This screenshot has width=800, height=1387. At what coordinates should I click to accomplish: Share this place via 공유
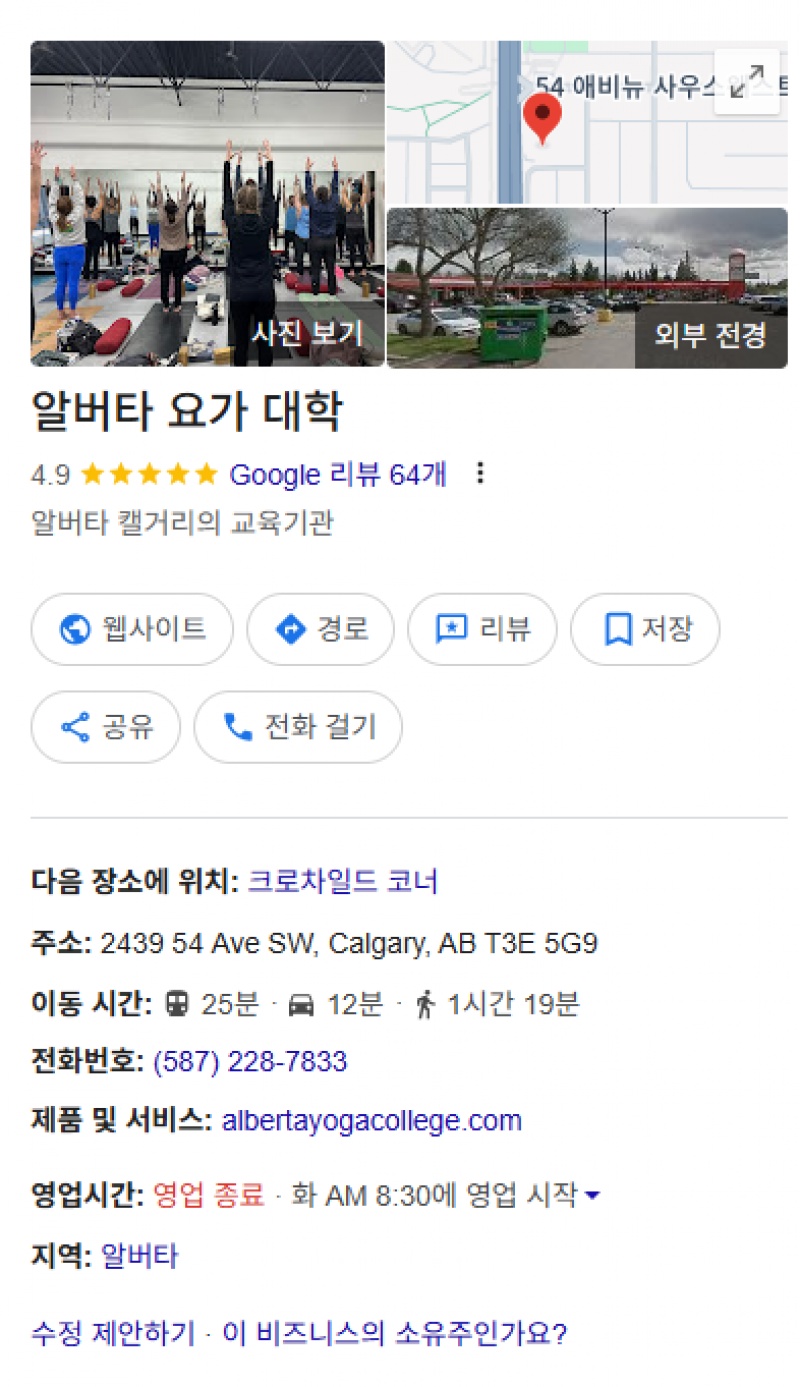(x=106, y=727)
